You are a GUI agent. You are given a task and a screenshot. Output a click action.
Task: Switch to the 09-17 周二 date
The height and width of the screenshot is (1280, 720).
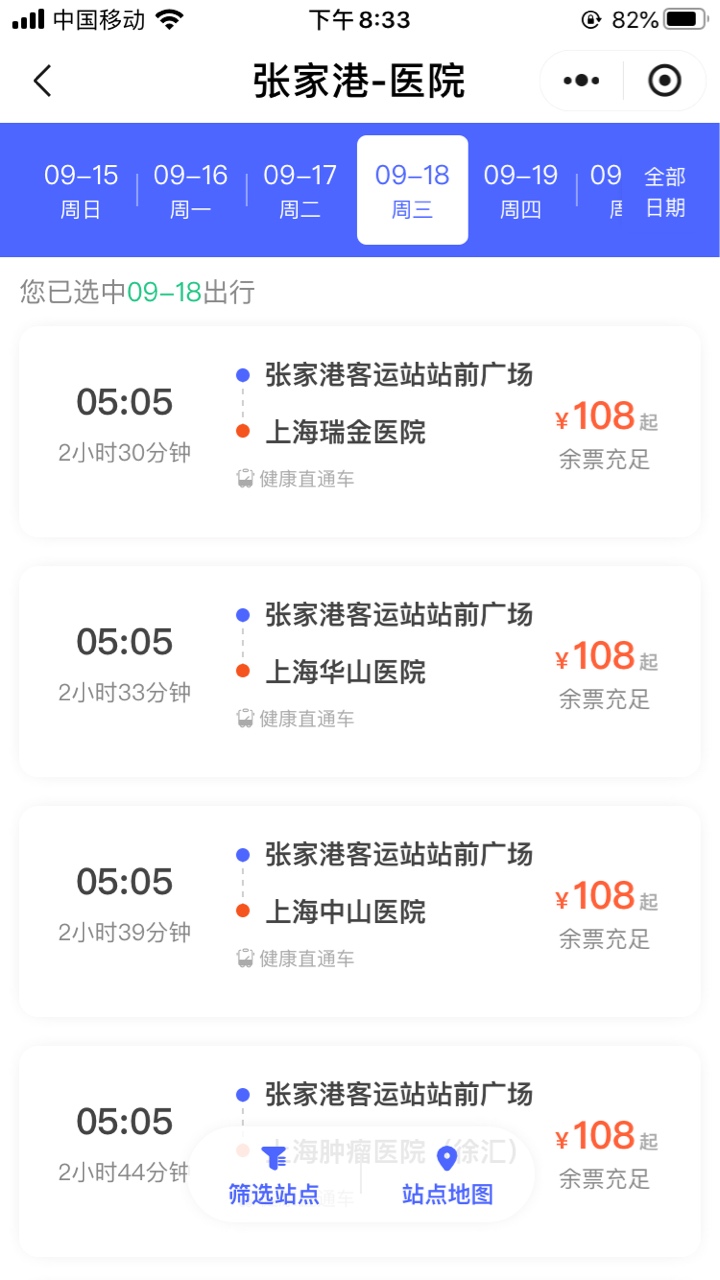point(300,190)
